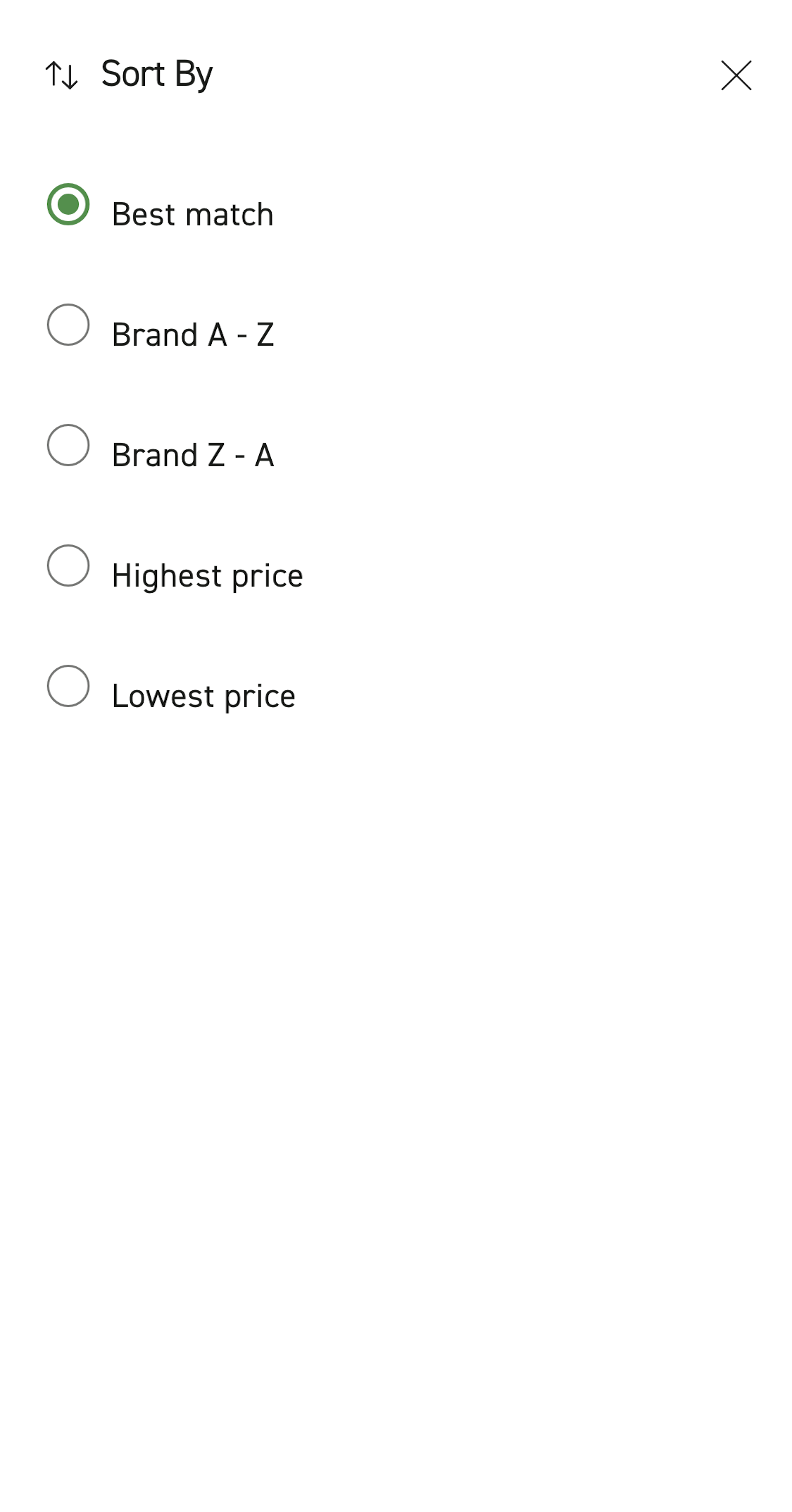The width and height of the screenshot is (792, 1512).
Task: Select the Brand Z - A radio button
Action: [68, 446]
